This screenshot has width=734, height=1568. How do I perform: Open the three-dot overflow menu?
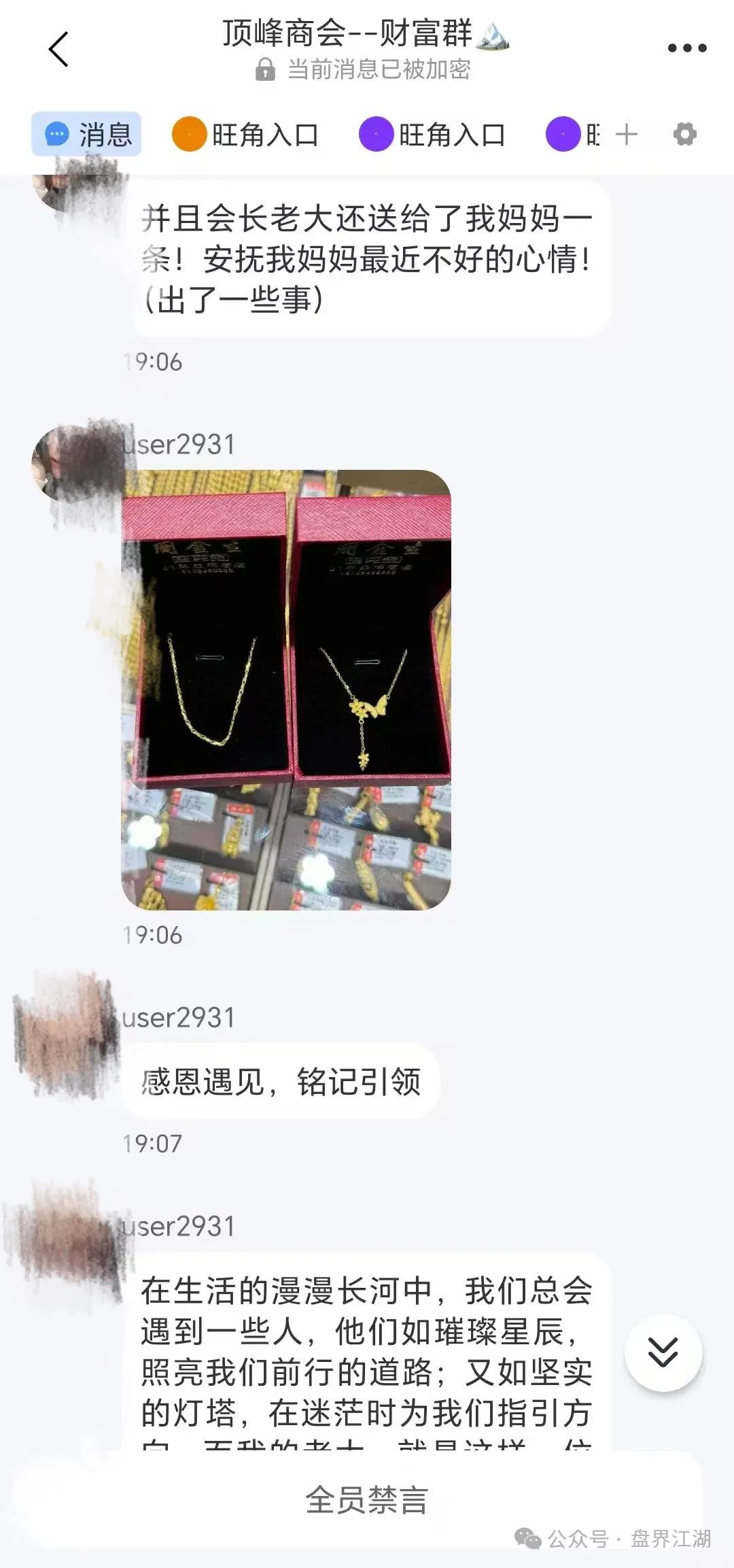pyautogui.click(x=686, y=48)
